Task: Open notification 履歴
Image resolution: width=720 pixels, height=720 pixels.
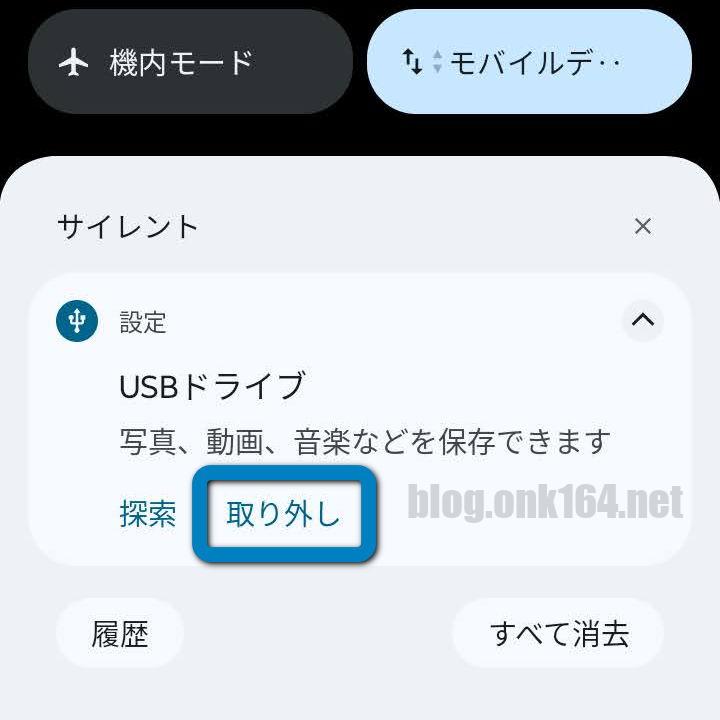Action: click(120, 634)
